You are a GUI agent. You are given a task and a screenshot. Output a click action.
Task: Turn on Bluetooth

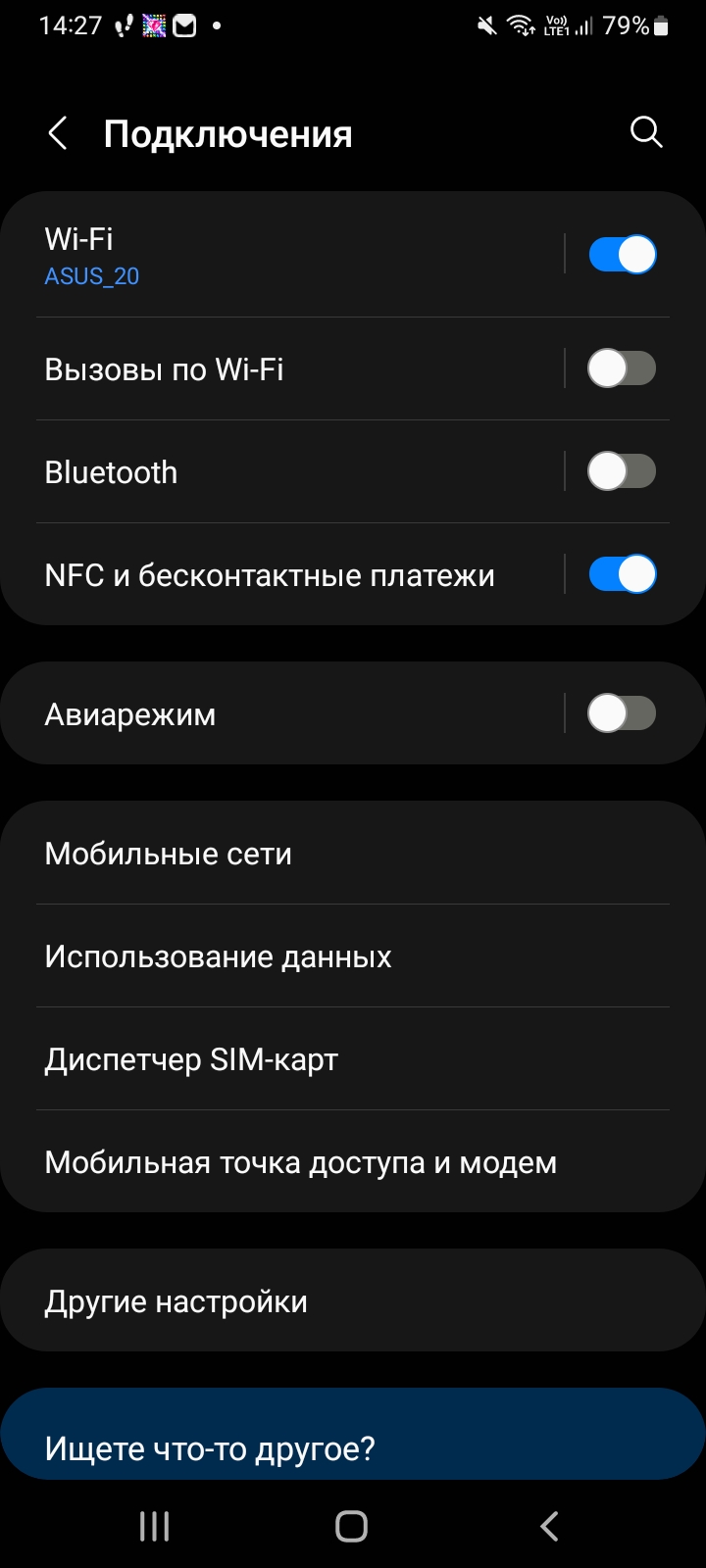(622, 471)
